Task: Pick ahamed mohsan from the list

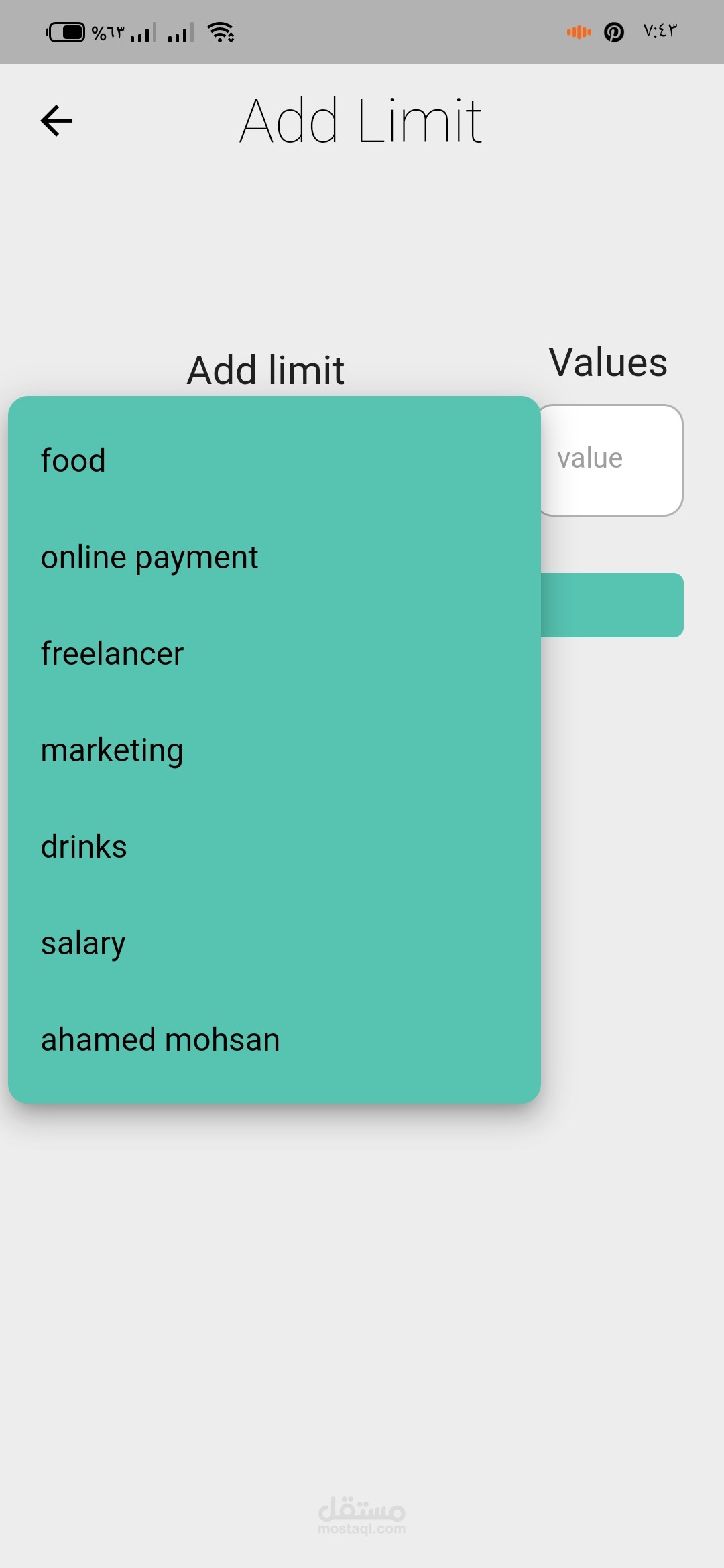Action: click(160, 1040)
